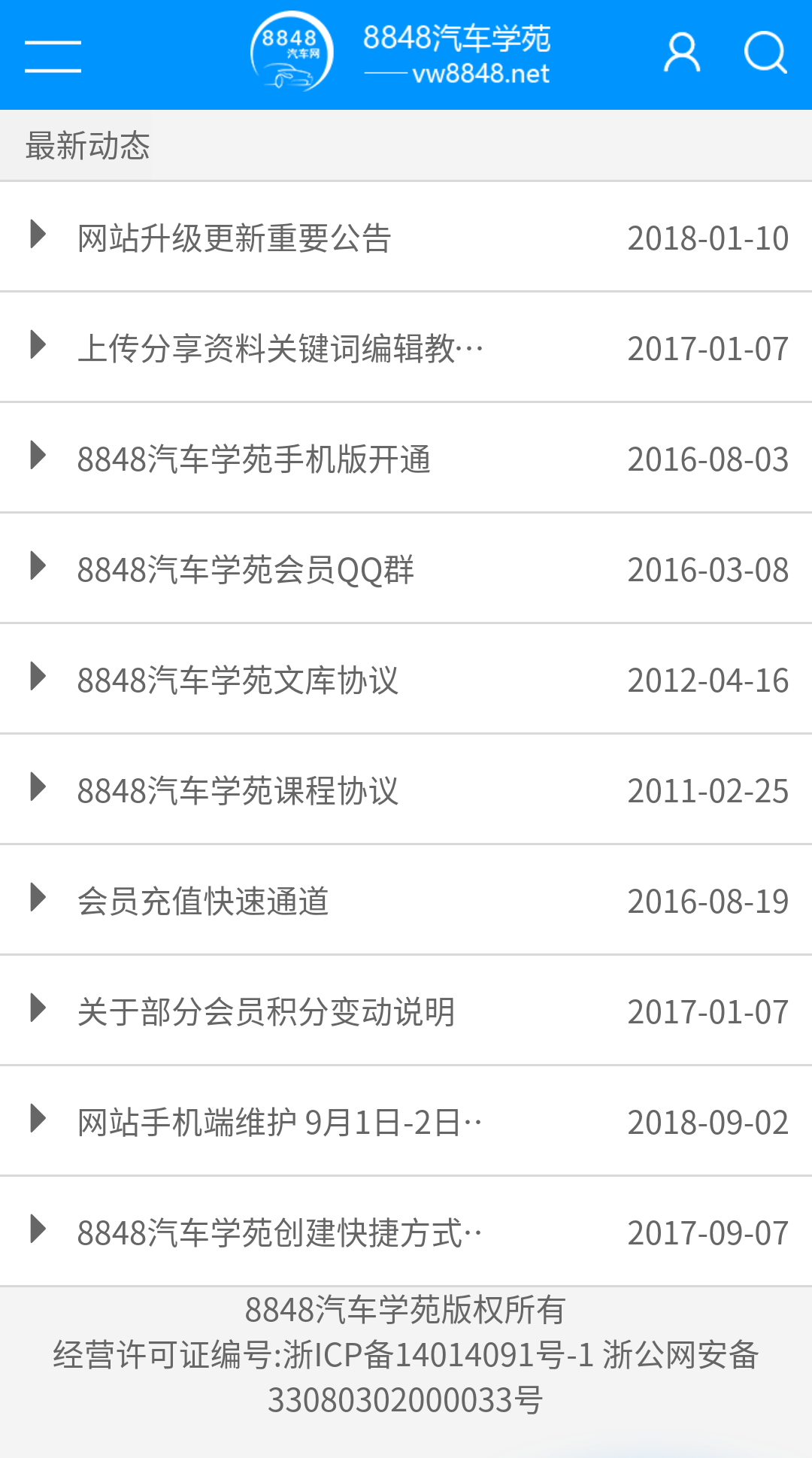Read 8848汽车学苑文库协议

tap(238, 681)
